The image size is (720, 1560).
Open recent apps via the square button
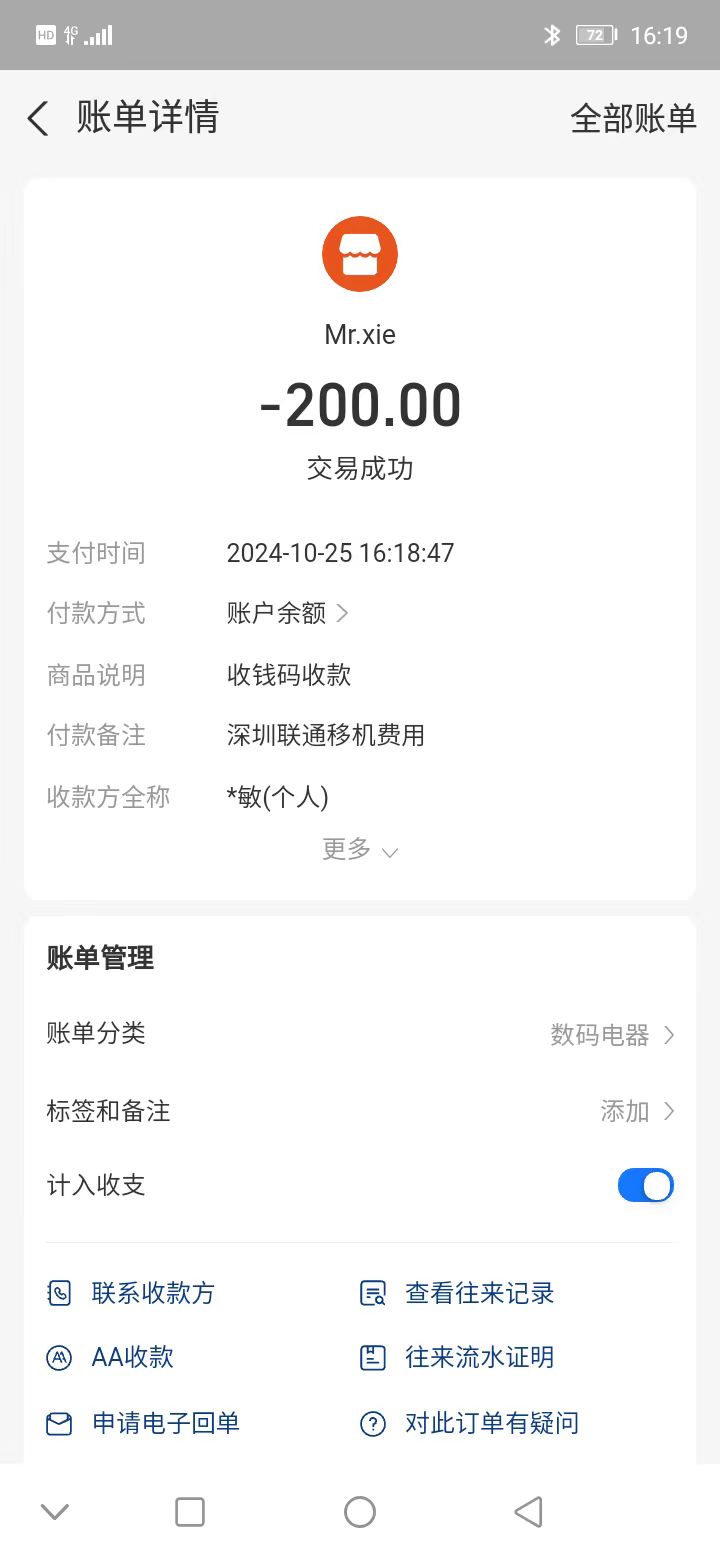tap(190, 1512)
